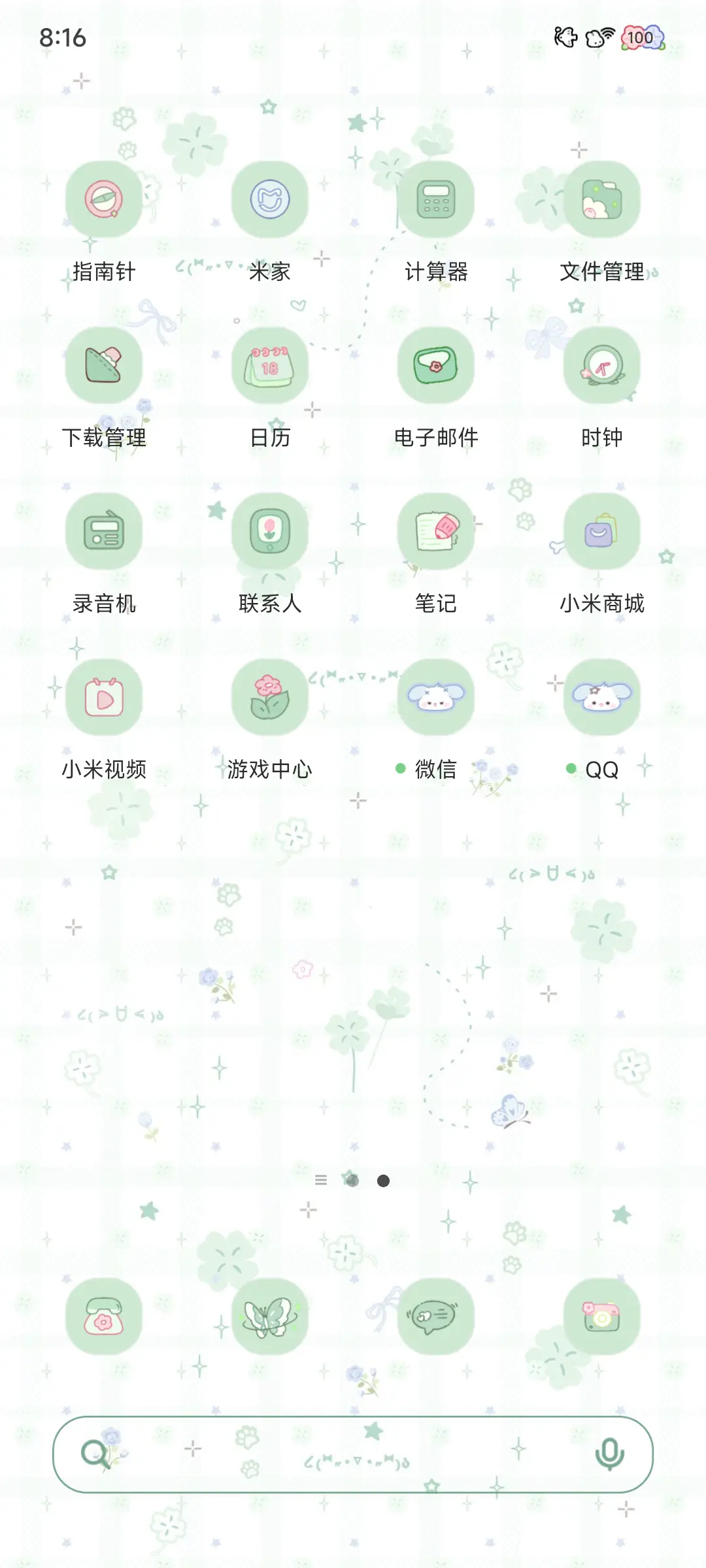Open the 时钟 clock app
This screenshot has height=1568, width=706.
[601, 365]
